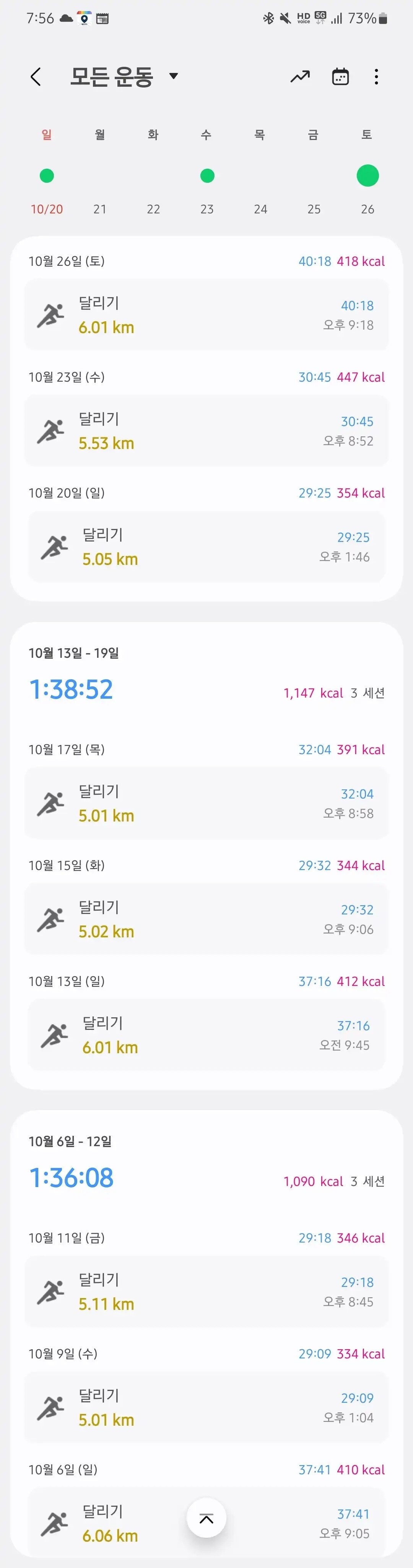Open the 5.01 km run from 10월 17일
Image resolution: width=413 pixels, height=1568 pixels.
(206, 803)
